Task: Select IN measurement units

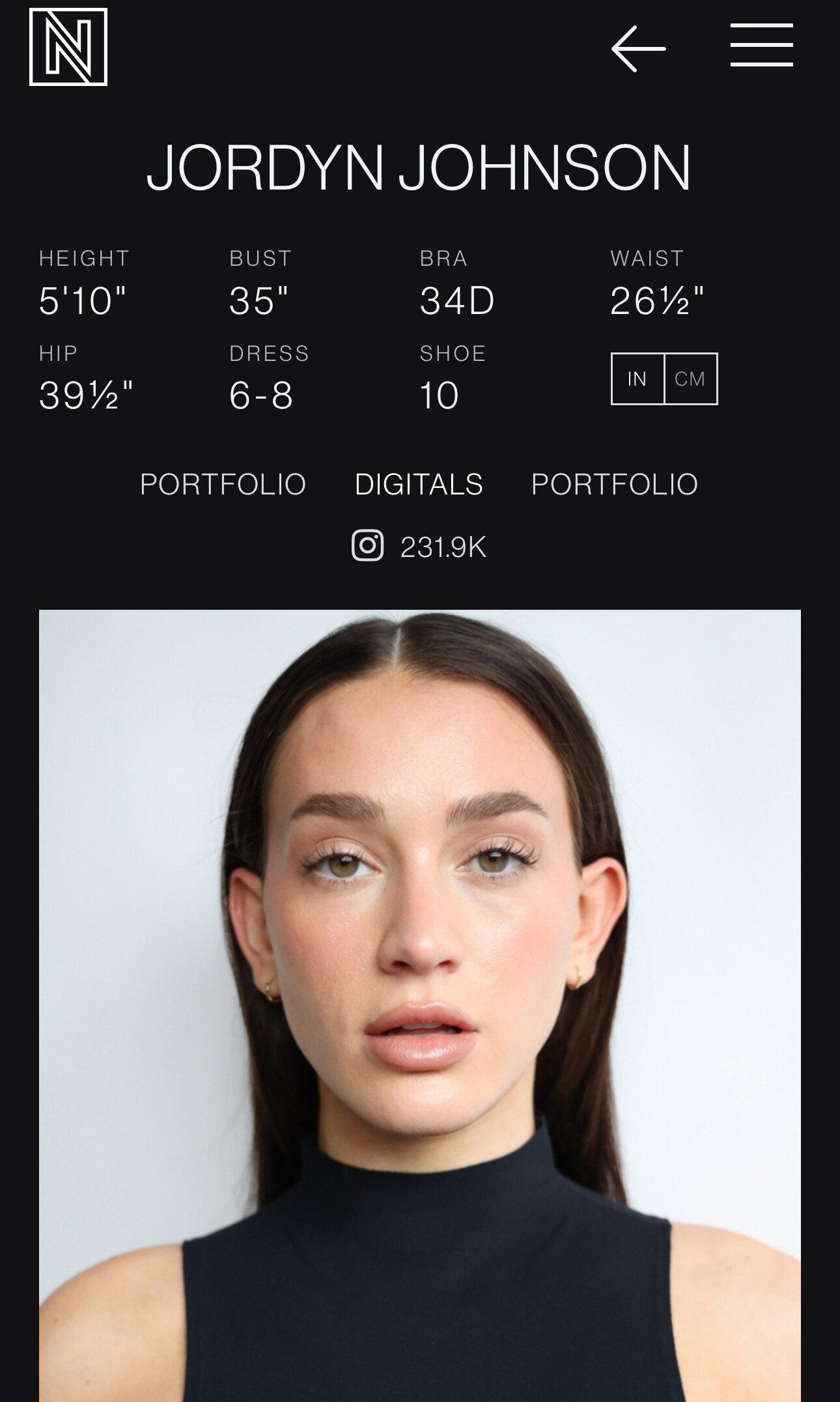Action: pos(637,379)
